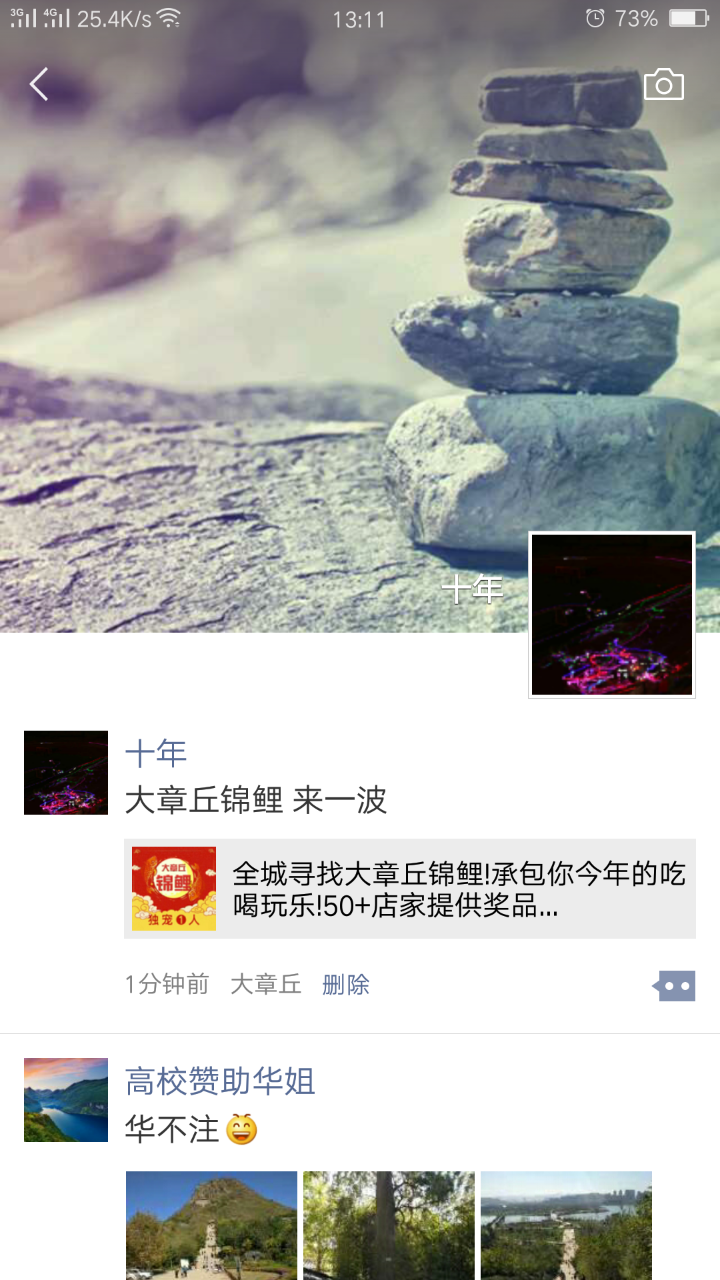Open the large profile avatar on cover
The height and width of the screenshot is (1280, 720).
pyautogui.click(x=612, y=615)
